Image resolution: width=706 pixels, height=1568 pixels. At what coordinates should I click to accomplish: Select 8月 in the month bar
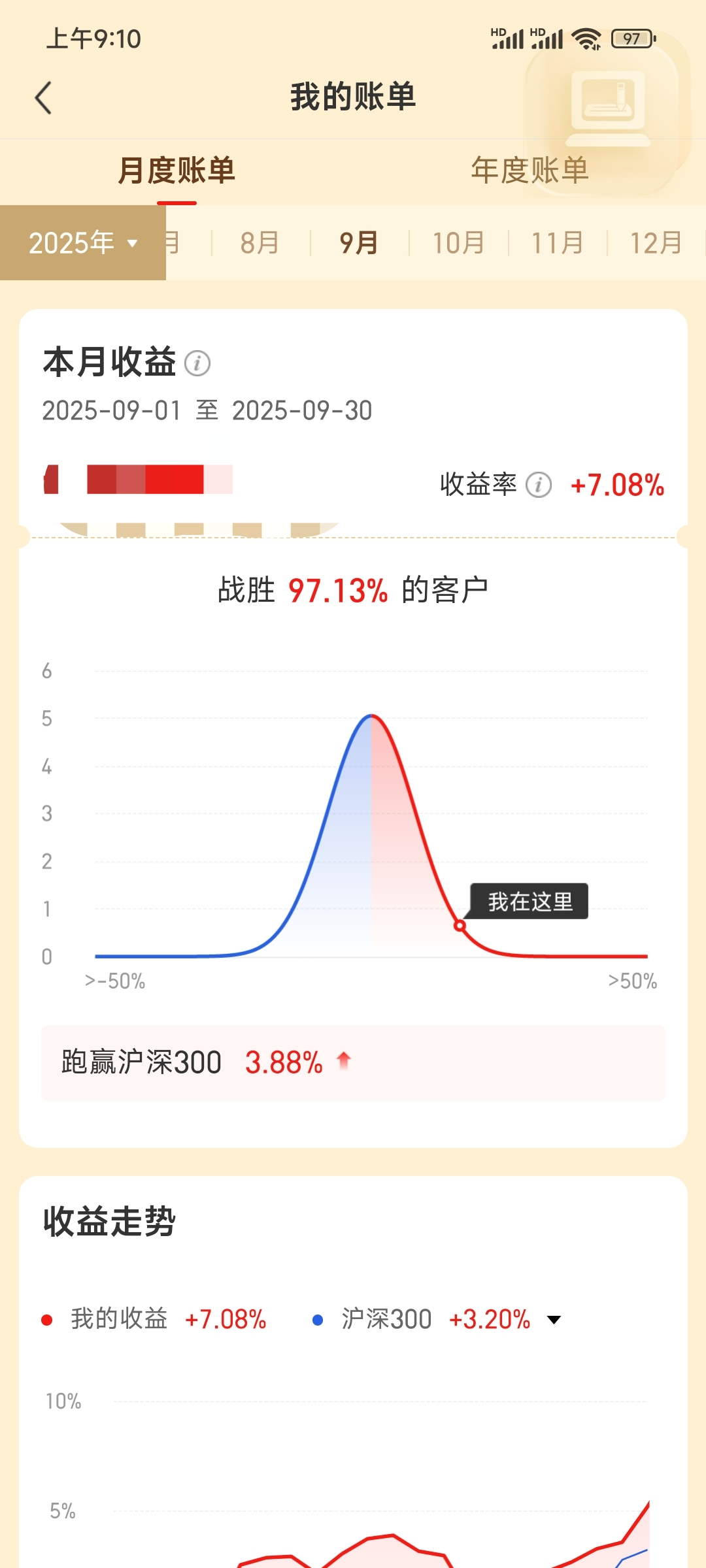point(260,243)
